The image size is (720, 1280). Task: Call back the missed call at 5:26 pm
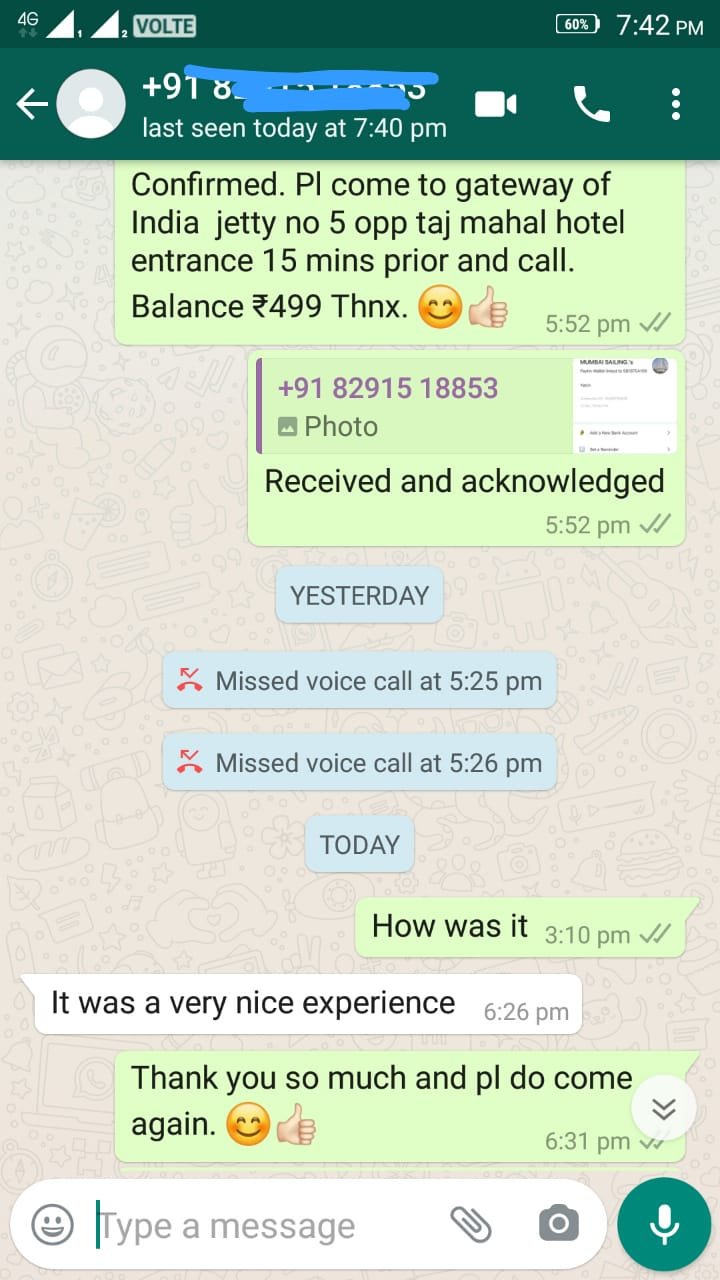[x=360, y=763]
